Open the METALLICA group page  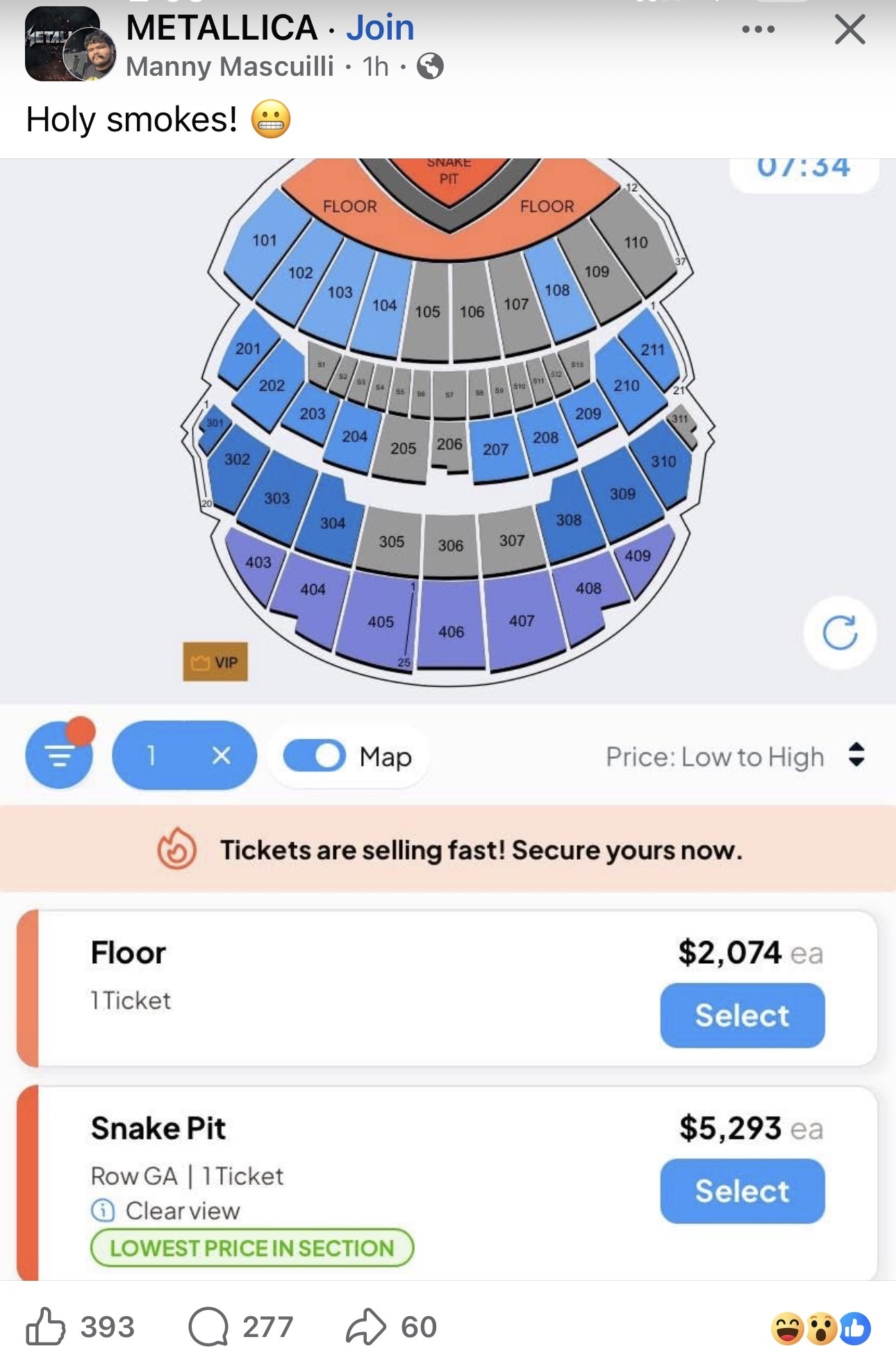222,28
